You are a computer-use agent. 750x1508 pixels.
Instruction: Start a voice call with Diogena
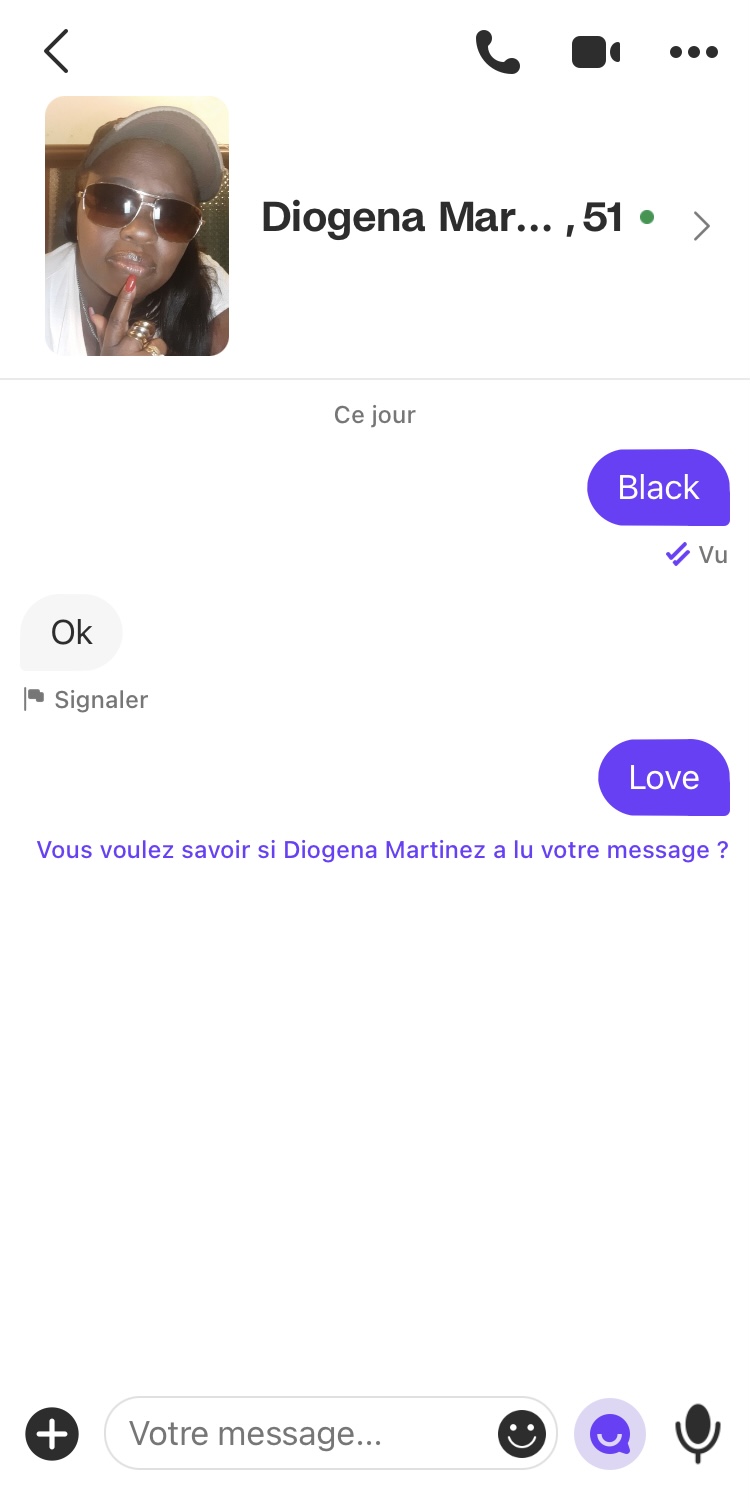497,52
